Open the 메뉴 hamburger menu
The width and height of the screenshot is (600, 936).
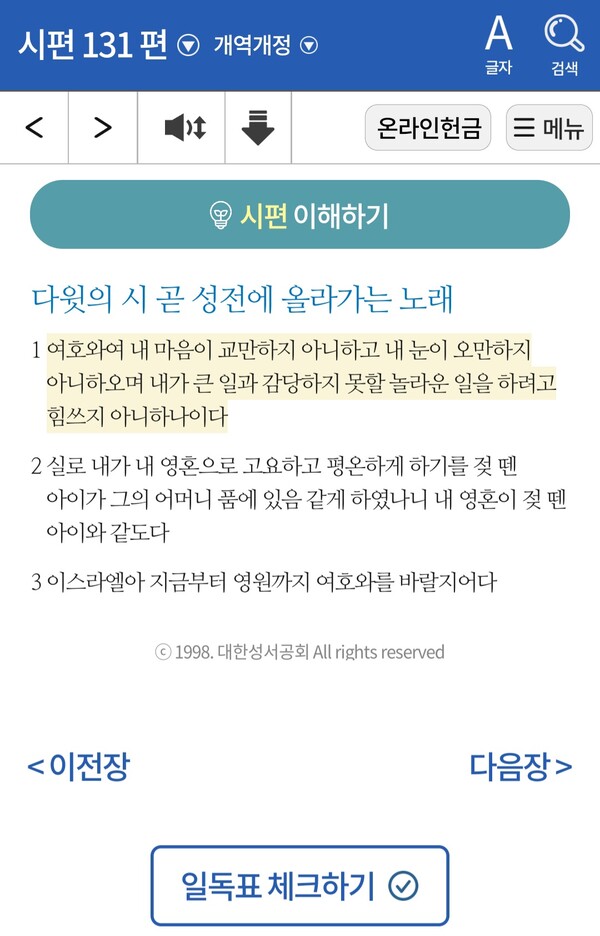(549, 127)
